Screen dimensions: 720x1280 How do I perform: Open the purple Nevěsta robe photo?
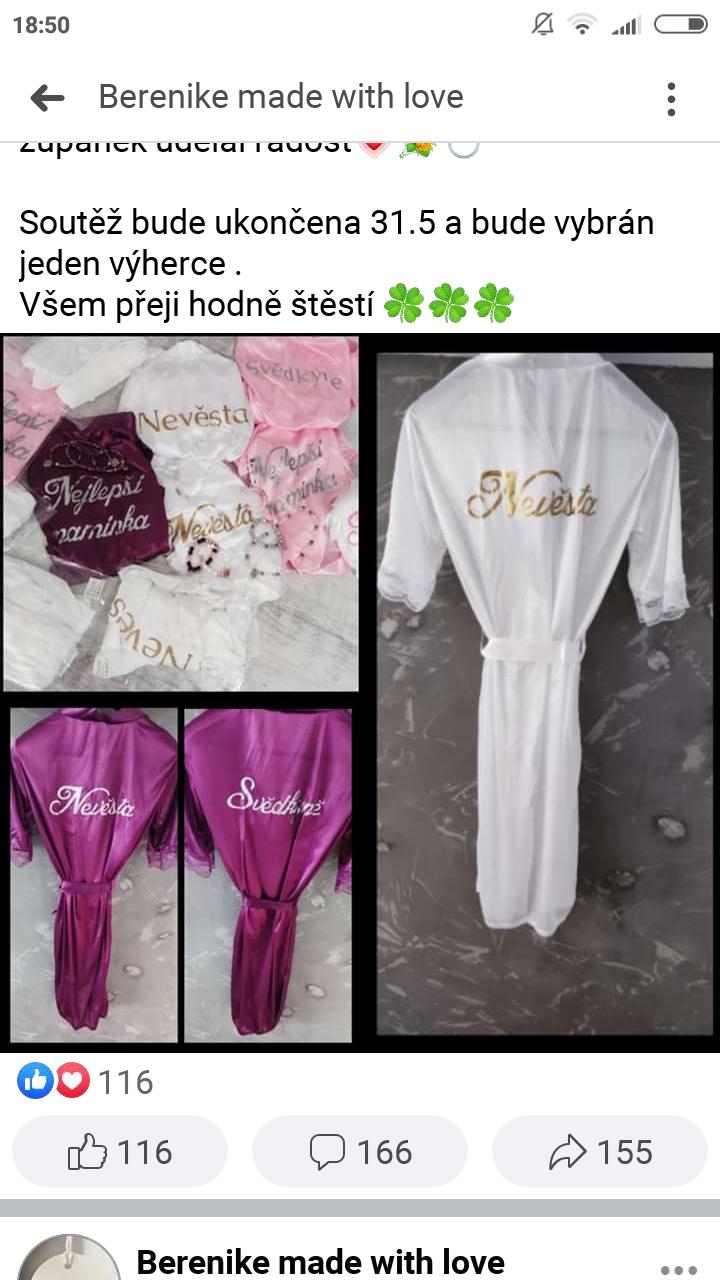point(94,875)
